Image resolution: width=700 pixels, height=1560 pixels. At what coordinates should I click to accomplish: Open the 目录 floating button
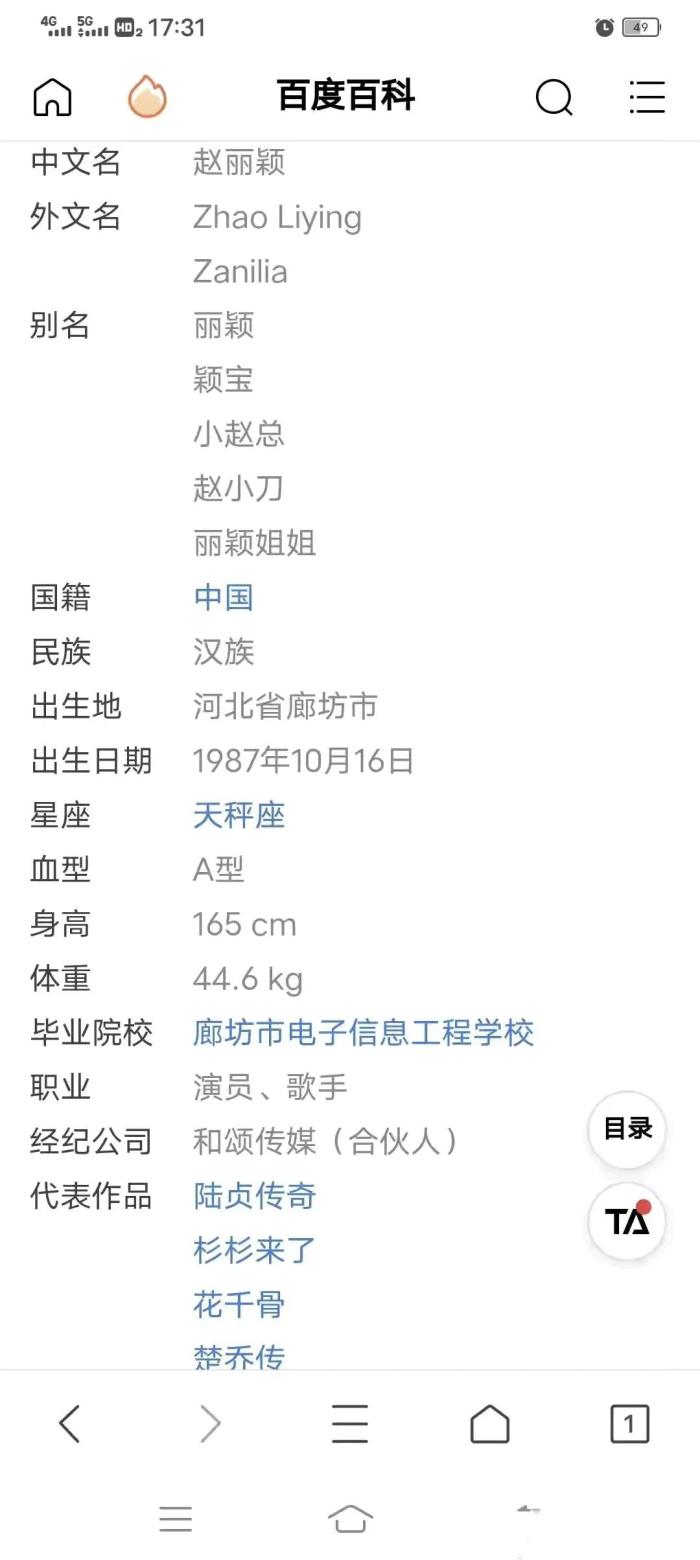pyautogui.click(x=627, y=1129)
